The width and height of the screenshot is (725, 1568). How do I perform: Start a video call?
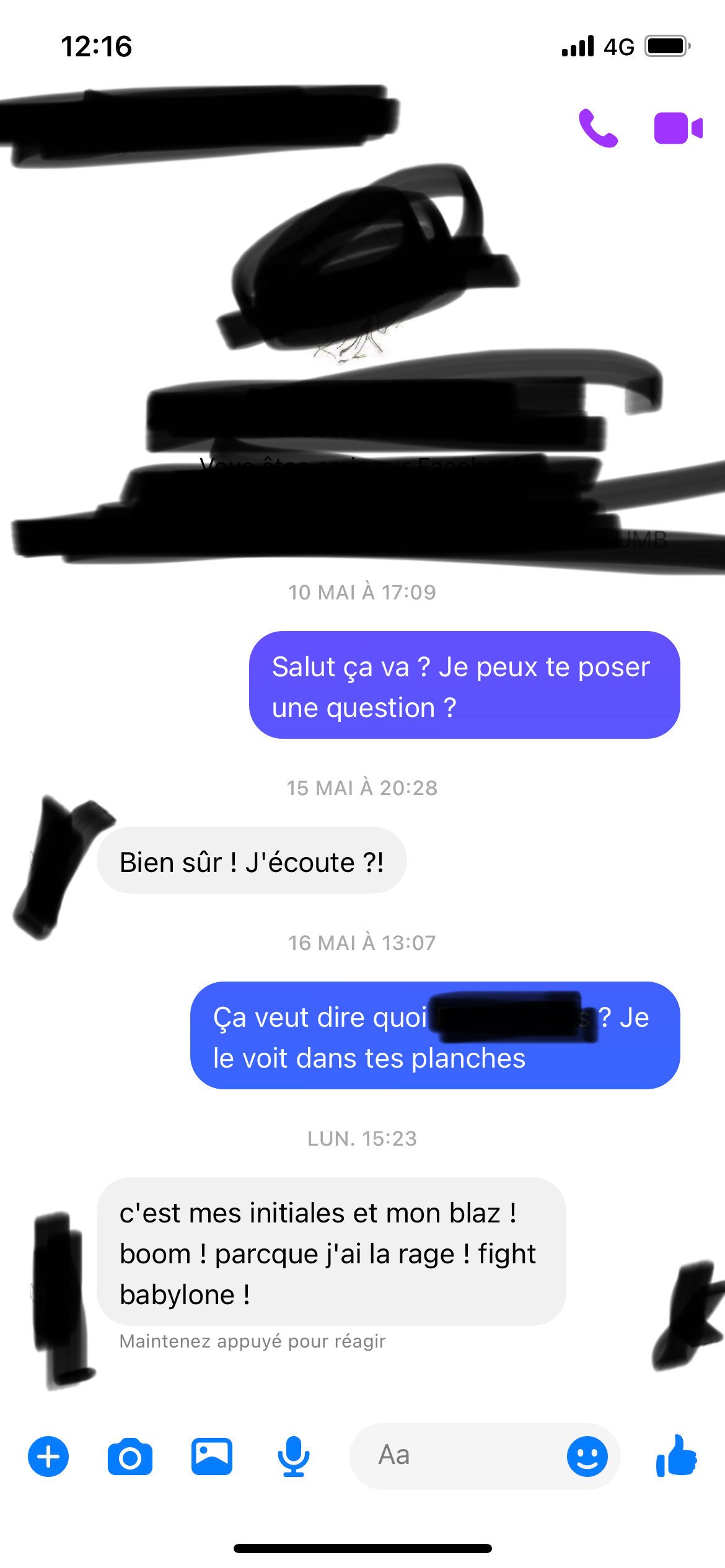point(679,128)
